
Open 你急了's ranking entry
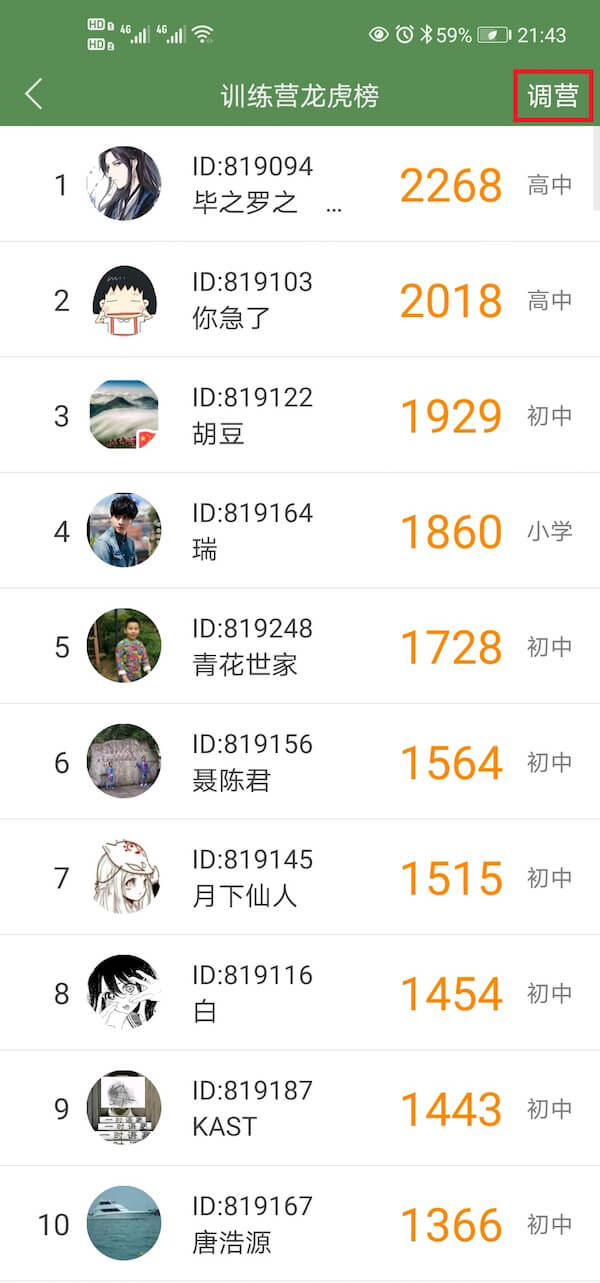[300, 300]
